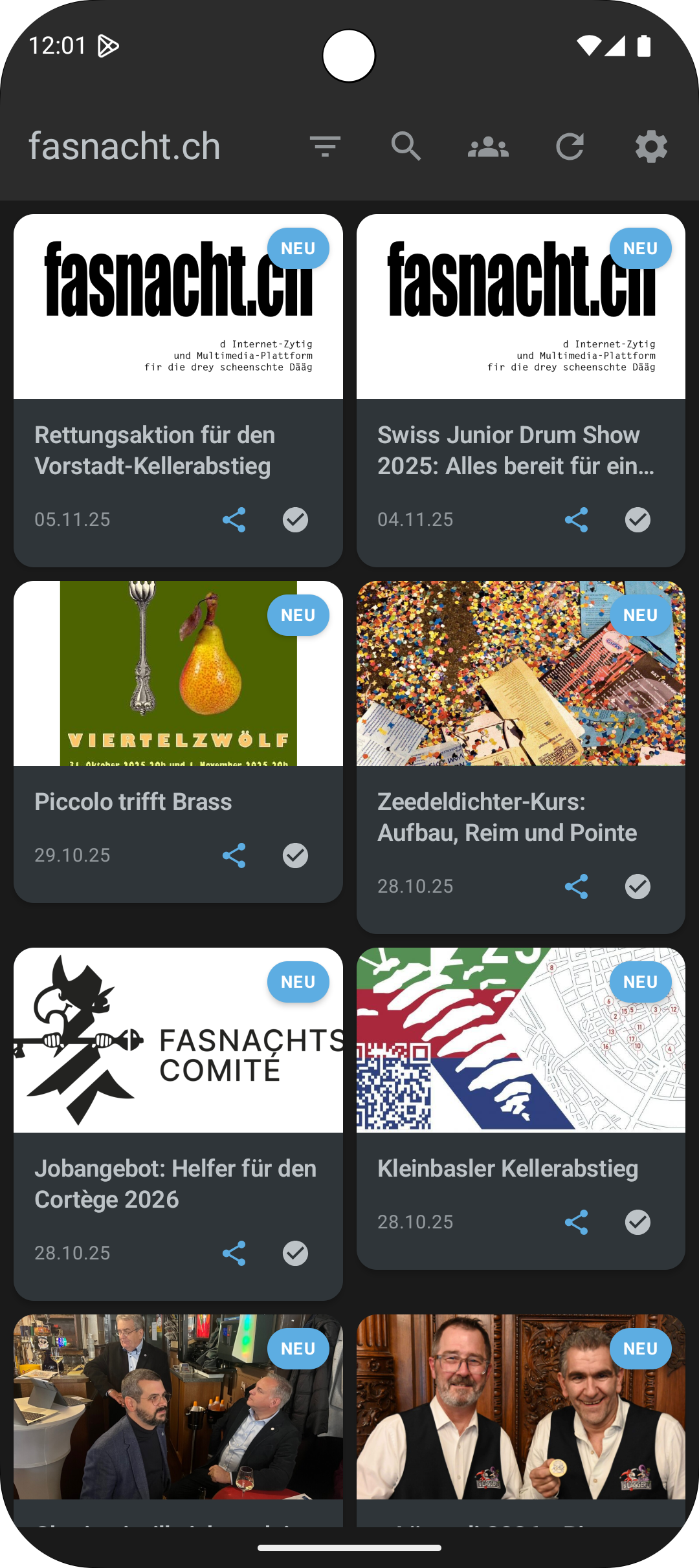Viewport: 699px width, 1568px height.
Task: Open the Kleinbasler Kellerabstieg article
Action: (x=507, y=1168)
